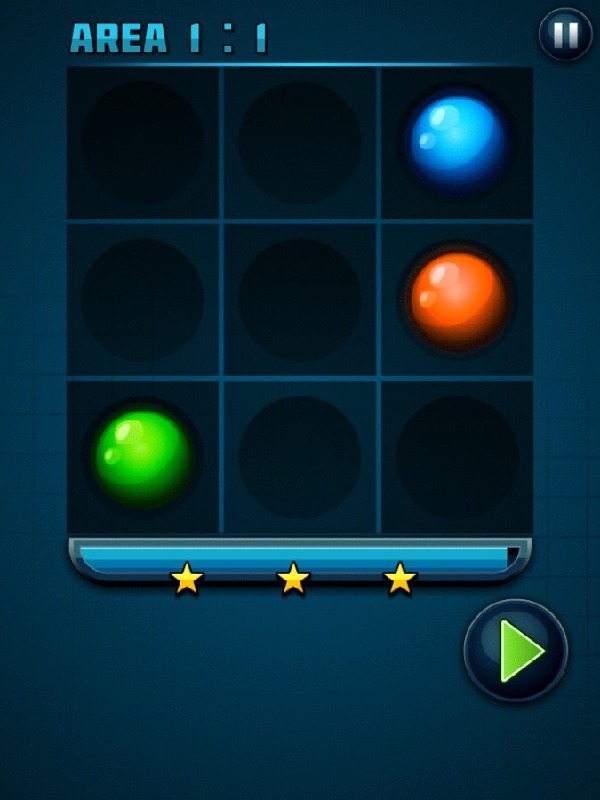Select the green orb
This screenshot has height=800, width=600.
point(142,455)
